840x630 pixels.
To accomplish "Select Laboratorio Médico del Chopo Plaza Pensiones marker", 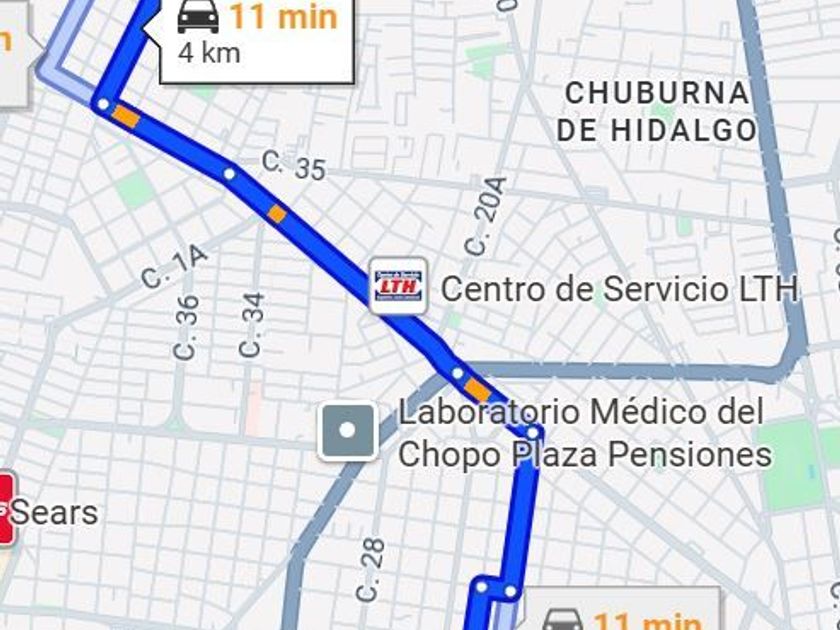I will point(347,431).
